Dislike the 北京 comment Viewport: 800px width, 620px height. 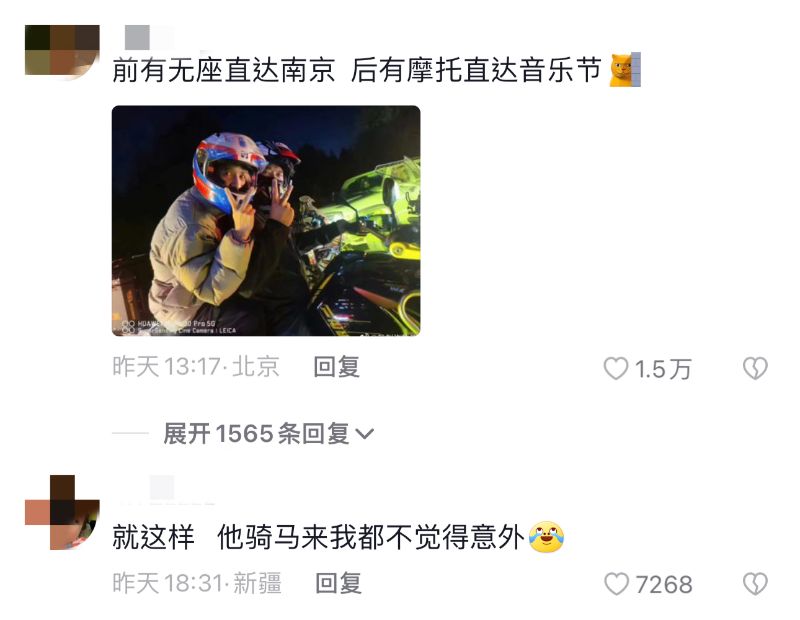[755, 369]
